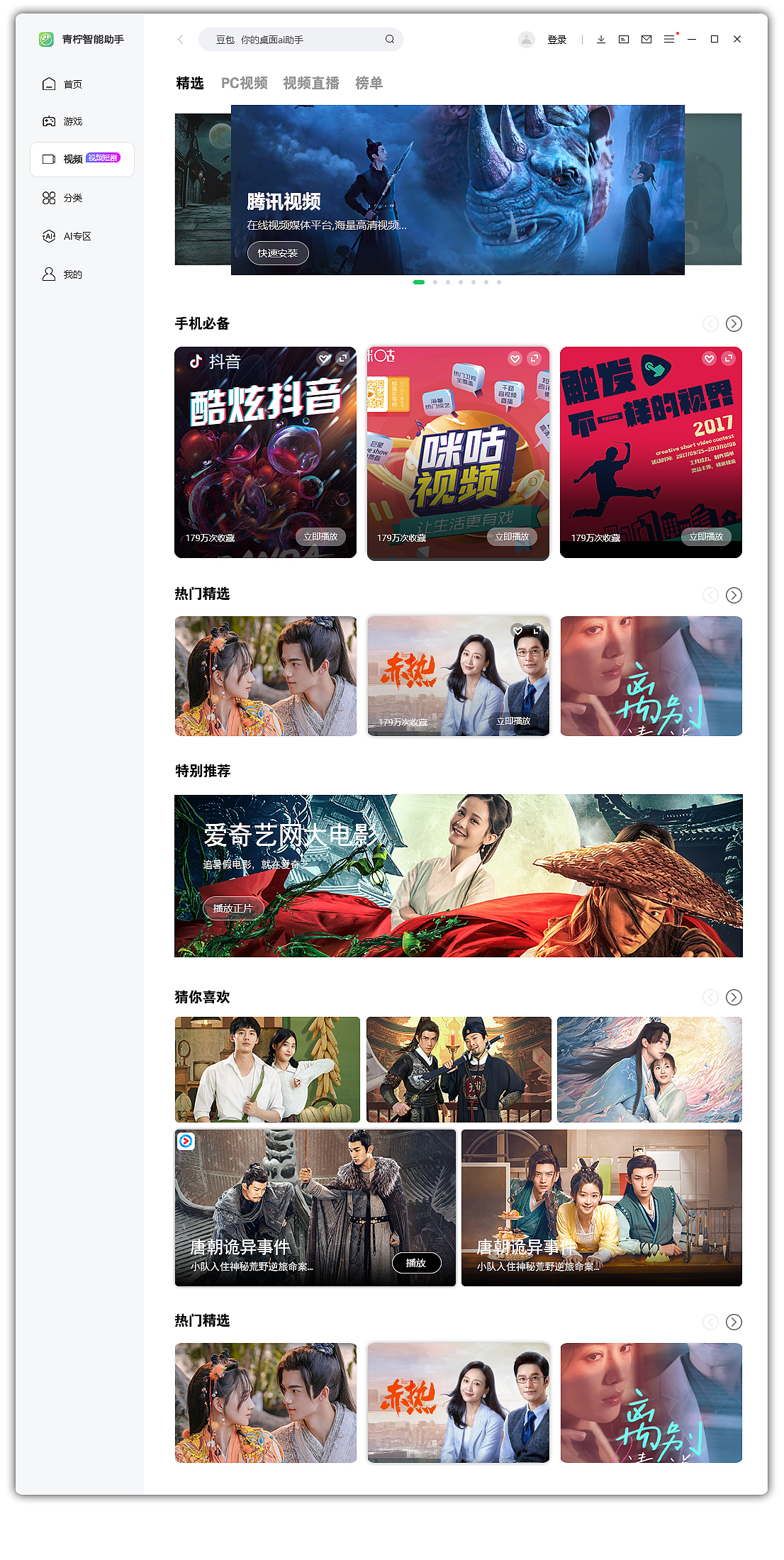
Task: Show next items in 手机必备
Action: [734, 324]
